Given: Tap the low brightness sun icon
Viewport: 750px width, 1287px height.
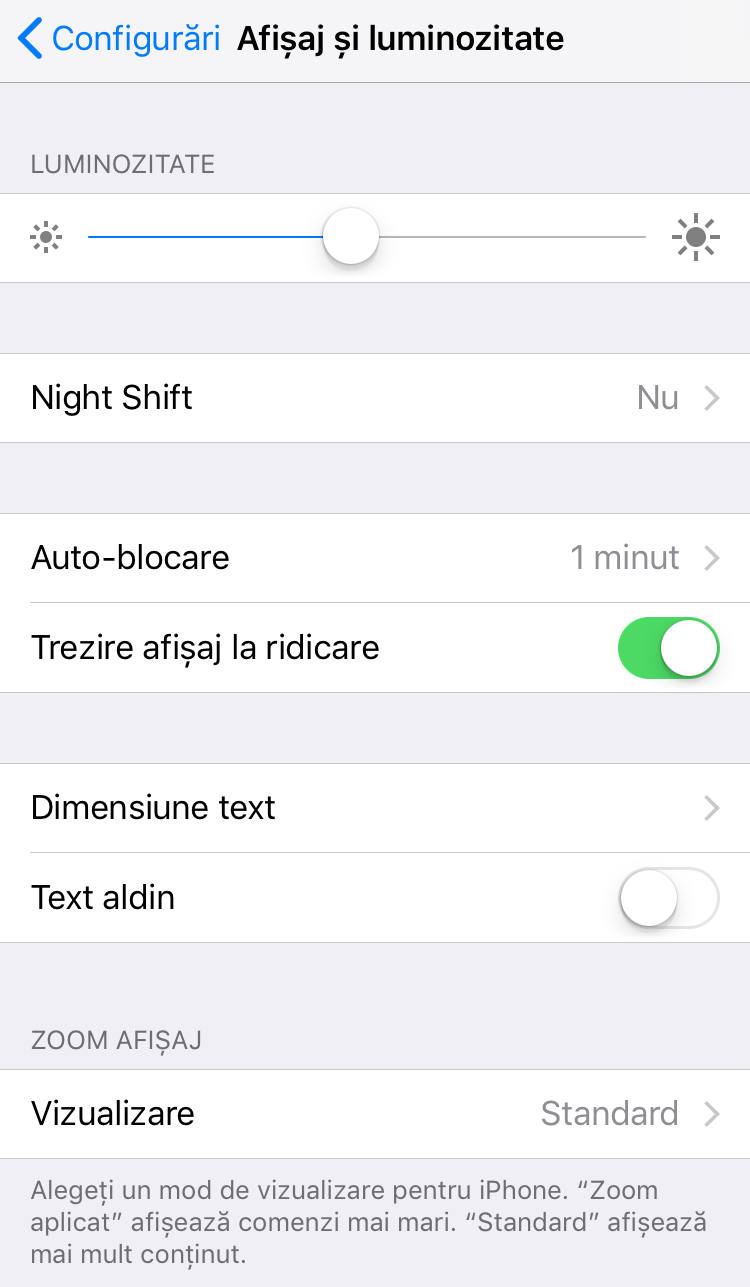Looking at the screenshot, I should coord(46,237).
